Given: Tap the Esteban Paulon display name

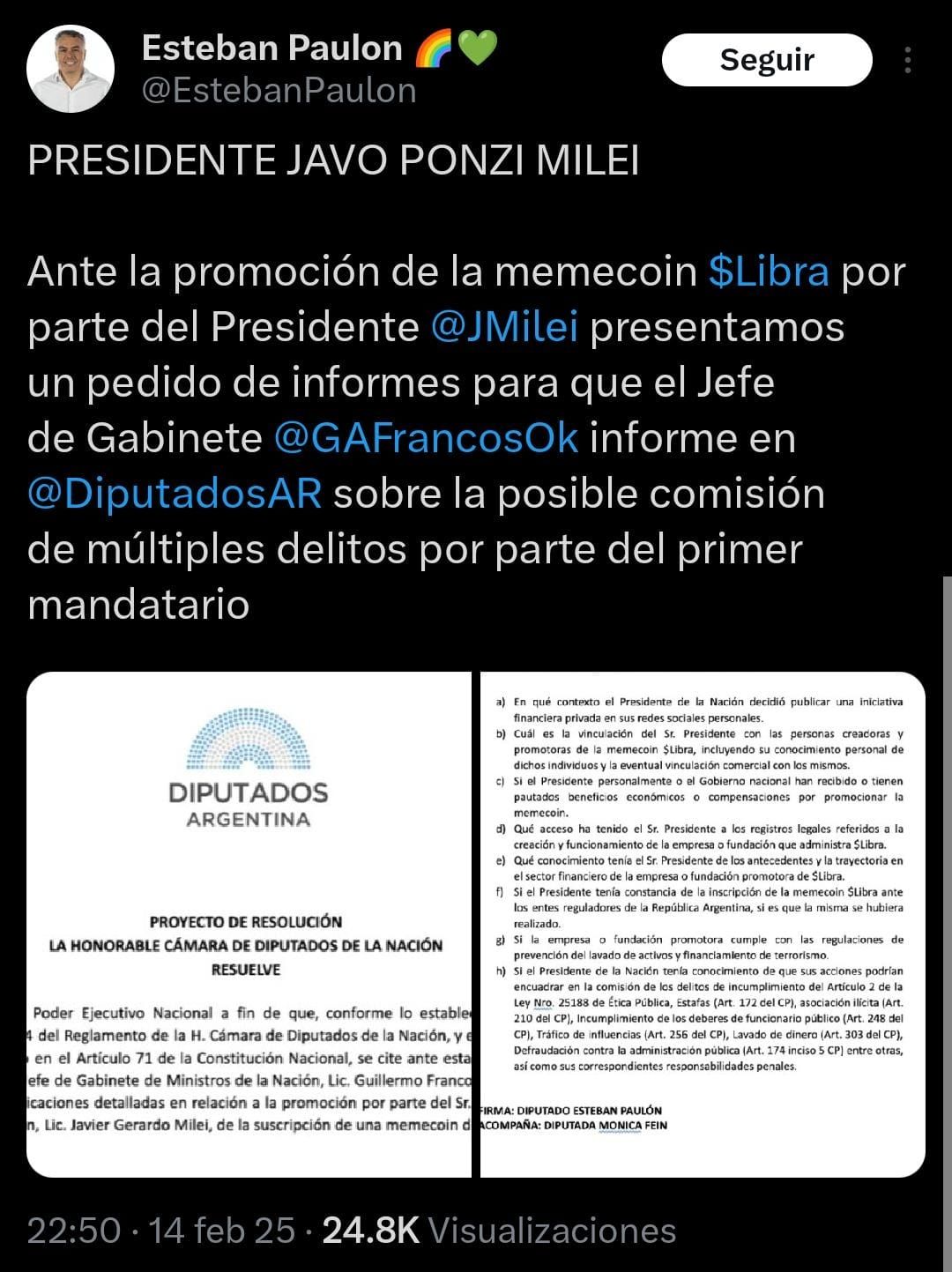Looking at the screenshot, I should pos(271,48).
